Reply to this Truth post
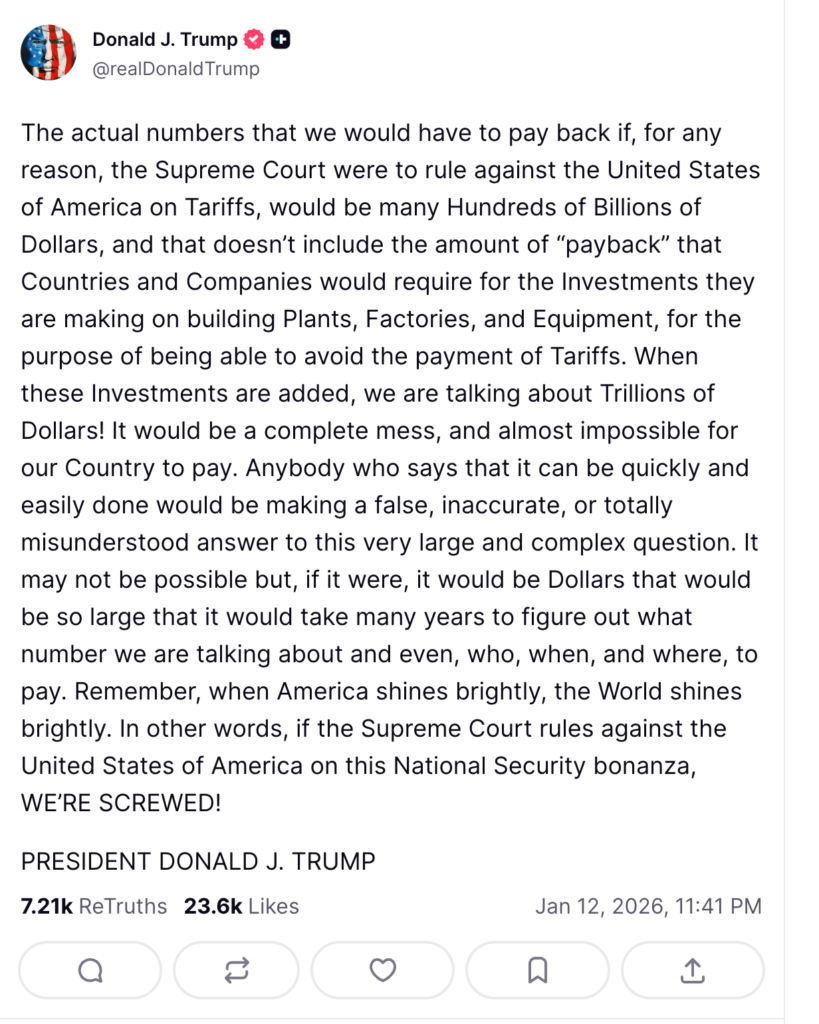Screen dimensions: 819x1024 [x=90, y=969]
